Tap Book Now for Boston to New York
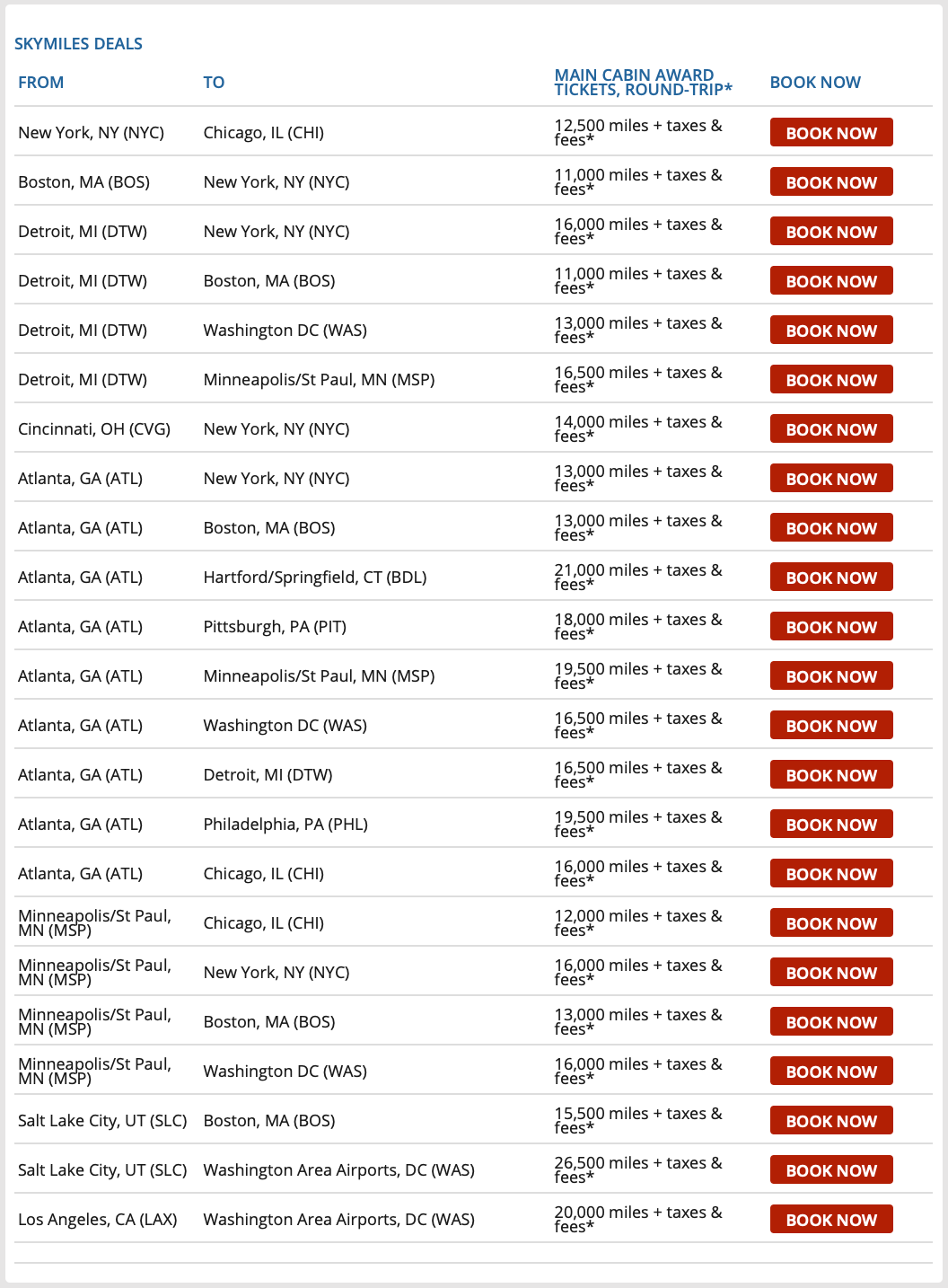This screenshot has width=948, height=1288. click(x=831, y=182)
